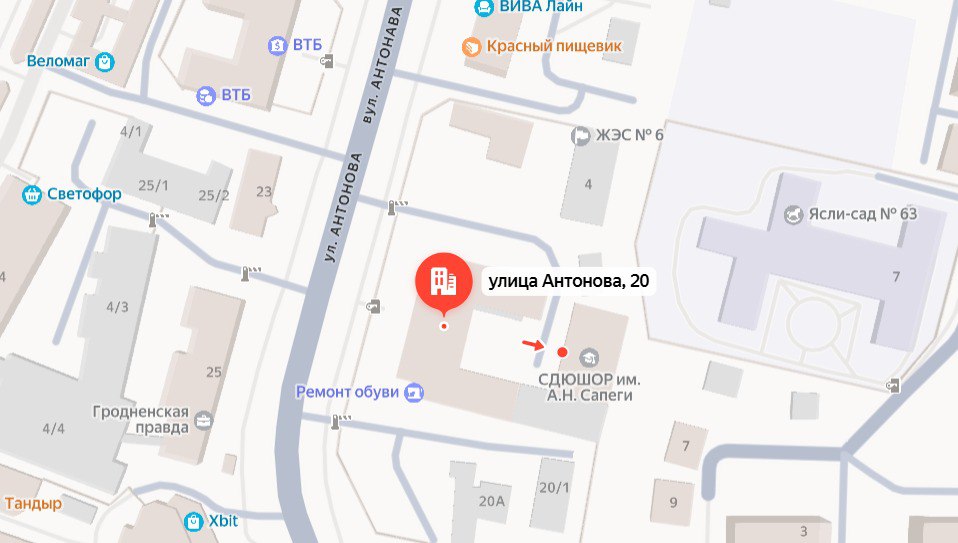
Task: Select the СДЮШОР им. А.Н. Сапеги marker
Action: [589, 357]
